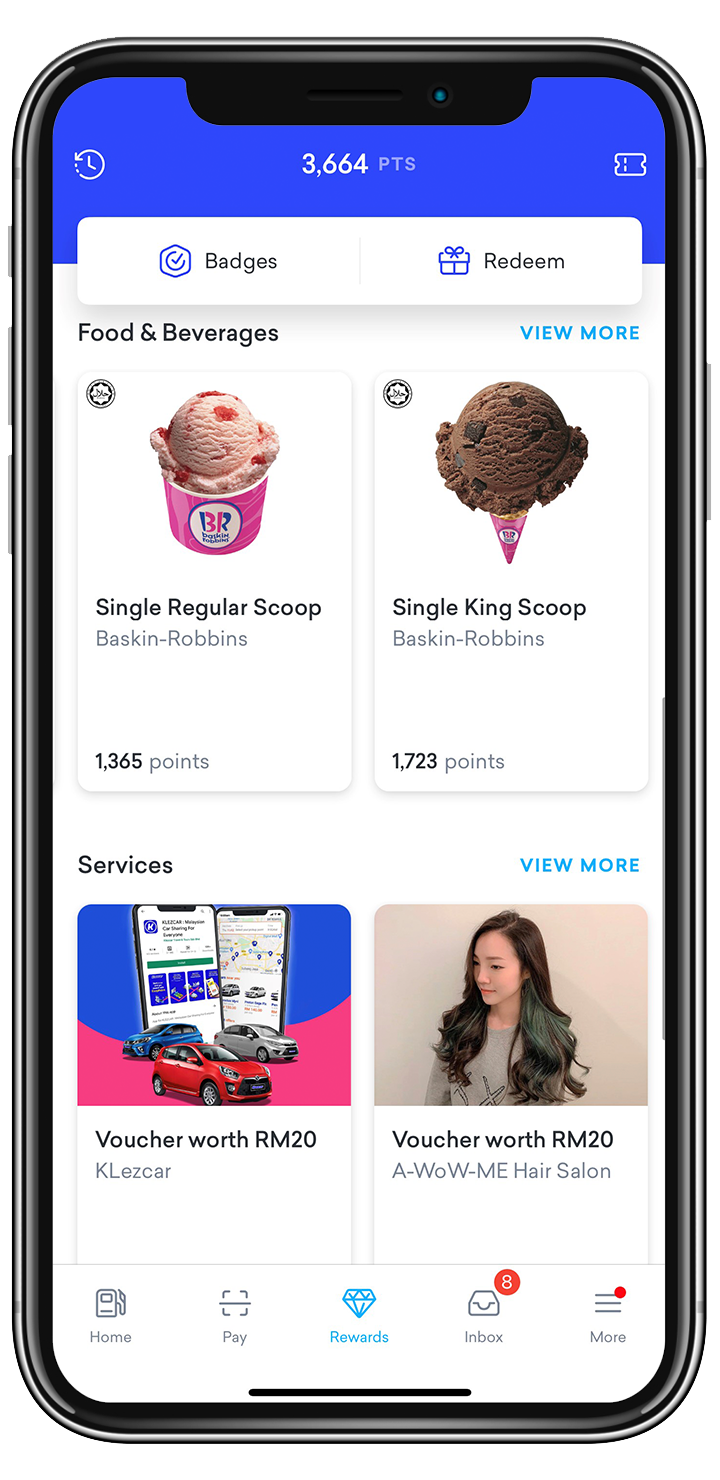
Task: Open Inbox showing 8 unread notifications
Action: [x=483, y=1305]
